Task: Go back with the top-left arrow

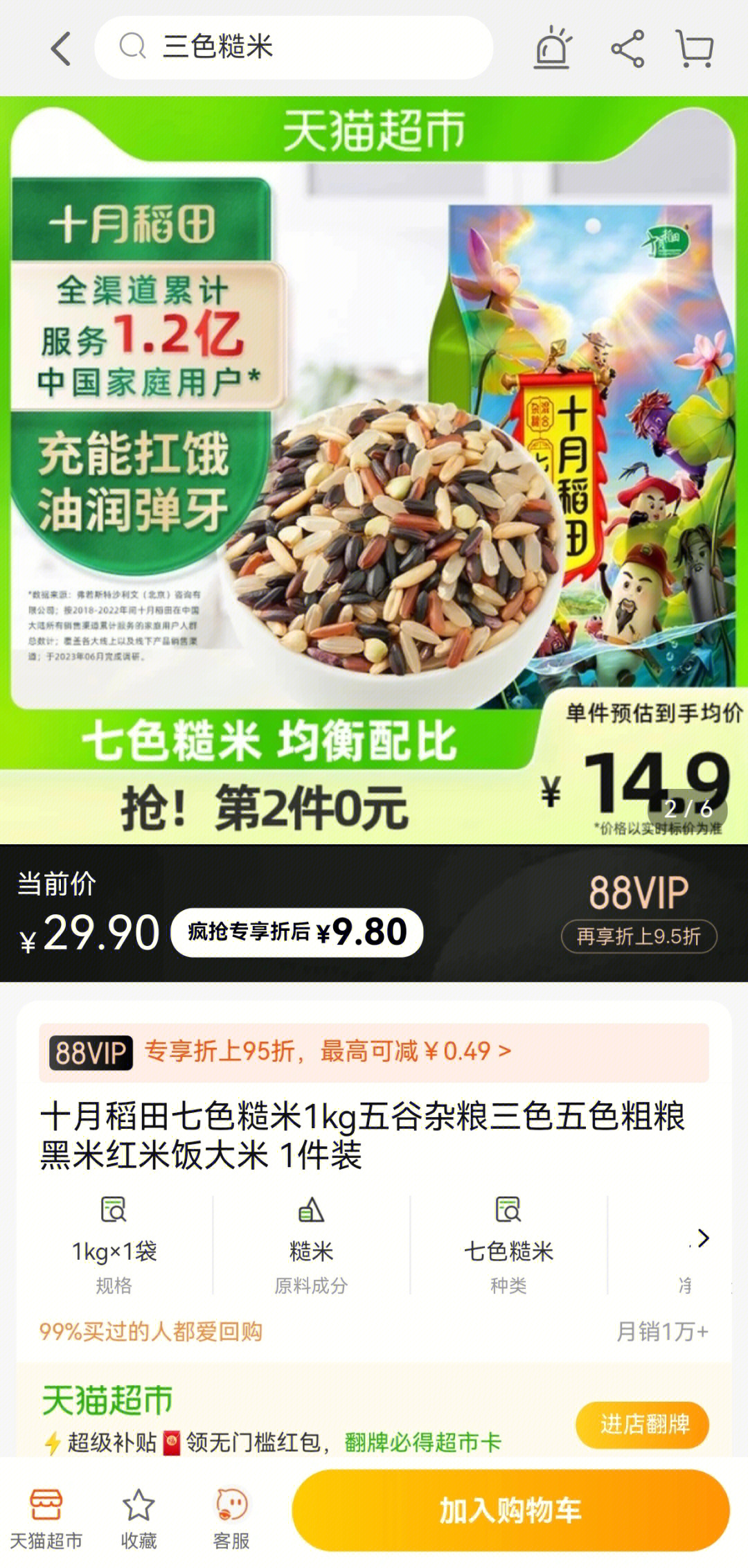Action: tap(61, 48)
